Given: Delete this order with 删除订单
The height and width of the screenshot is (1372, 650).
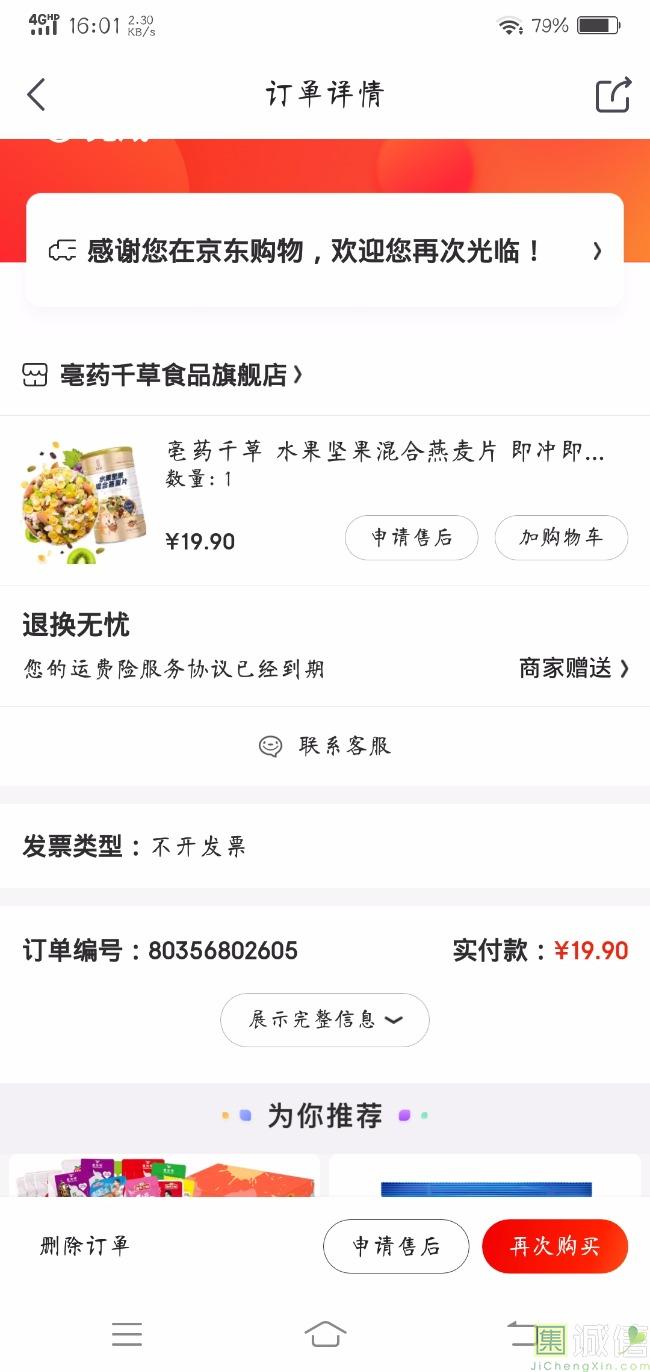Looking at the screenshot, I should coord(85,1246).
